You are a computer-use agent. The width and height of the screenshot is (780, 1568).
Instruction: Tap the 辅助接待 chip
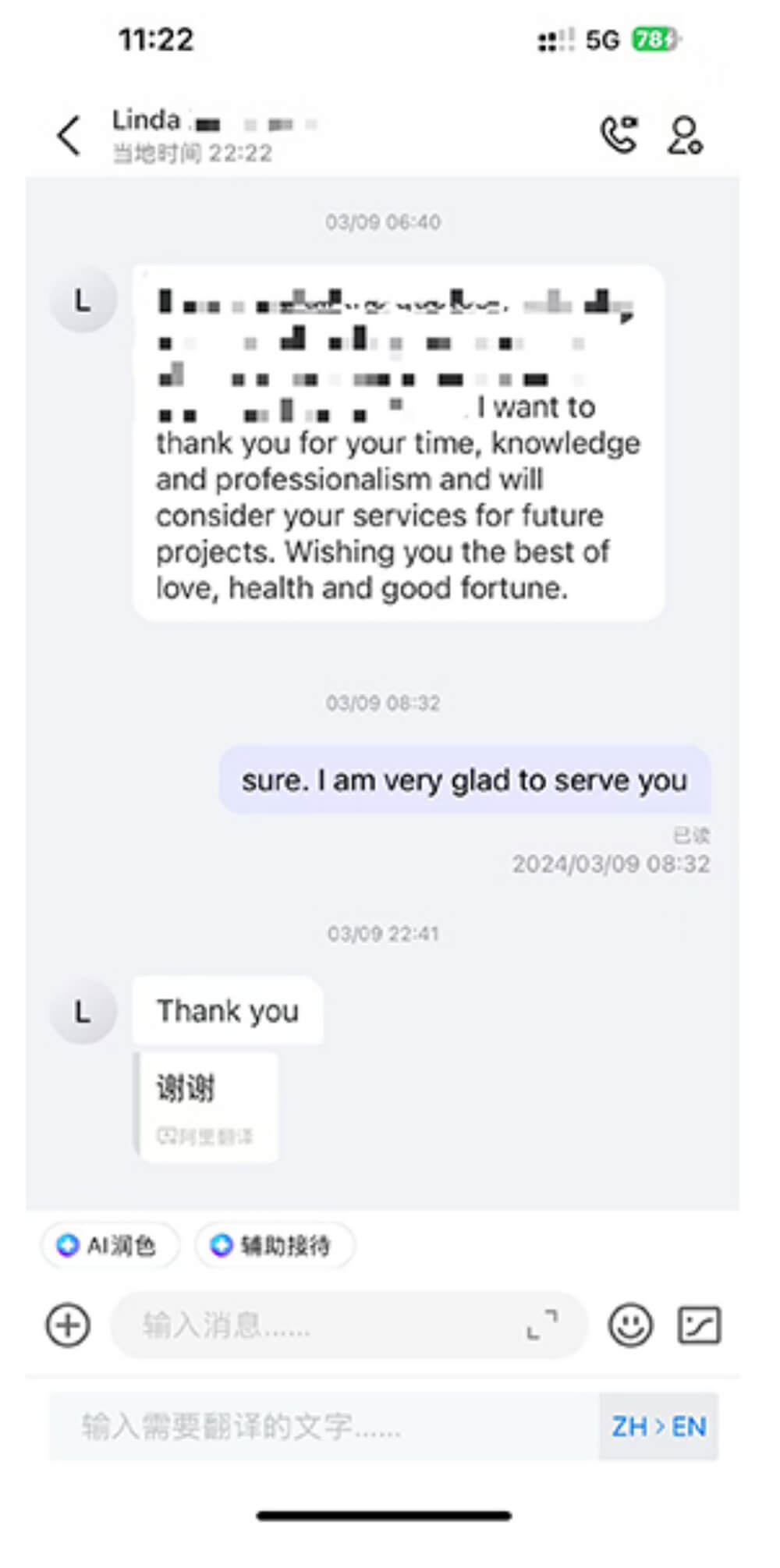273,1245
